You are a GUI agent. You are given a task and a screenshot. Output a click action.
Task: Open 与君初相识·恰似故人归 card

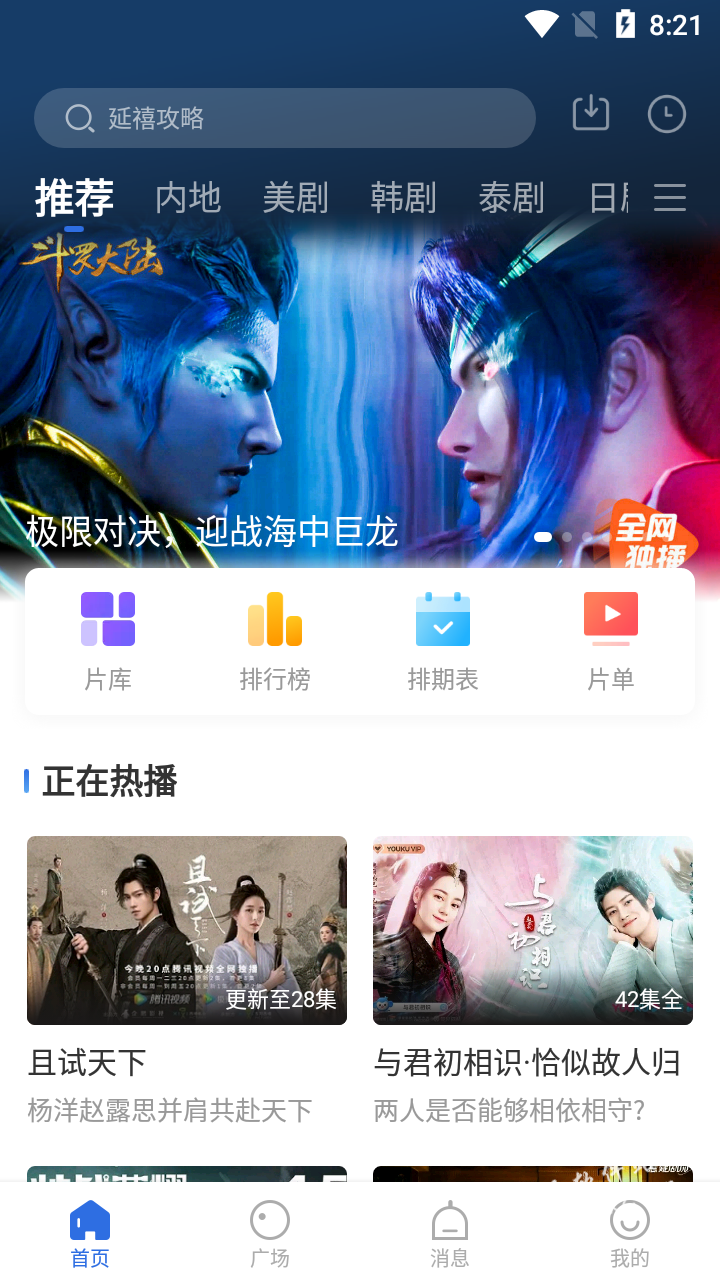[x=533, y=930]
